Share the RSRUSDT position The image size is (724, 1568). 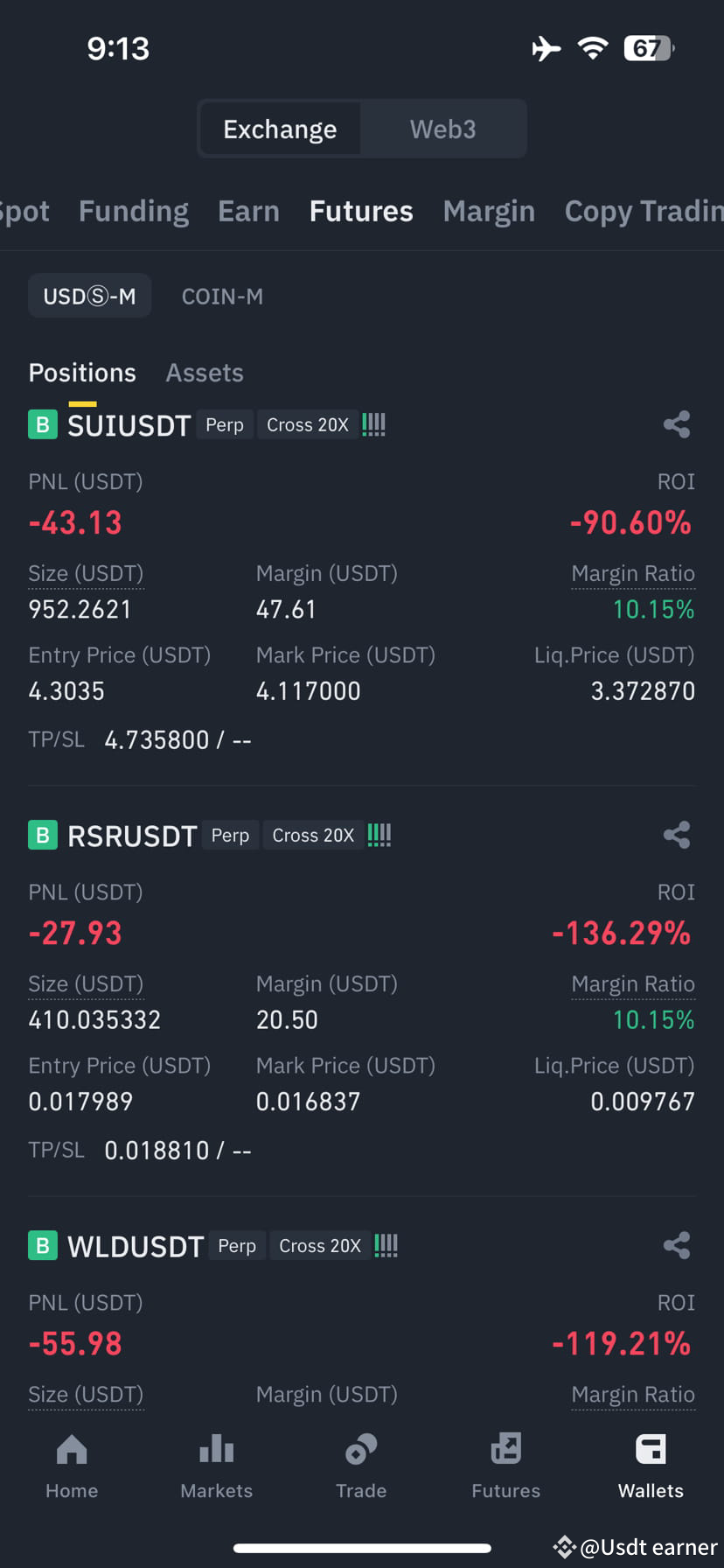point(677,835)
